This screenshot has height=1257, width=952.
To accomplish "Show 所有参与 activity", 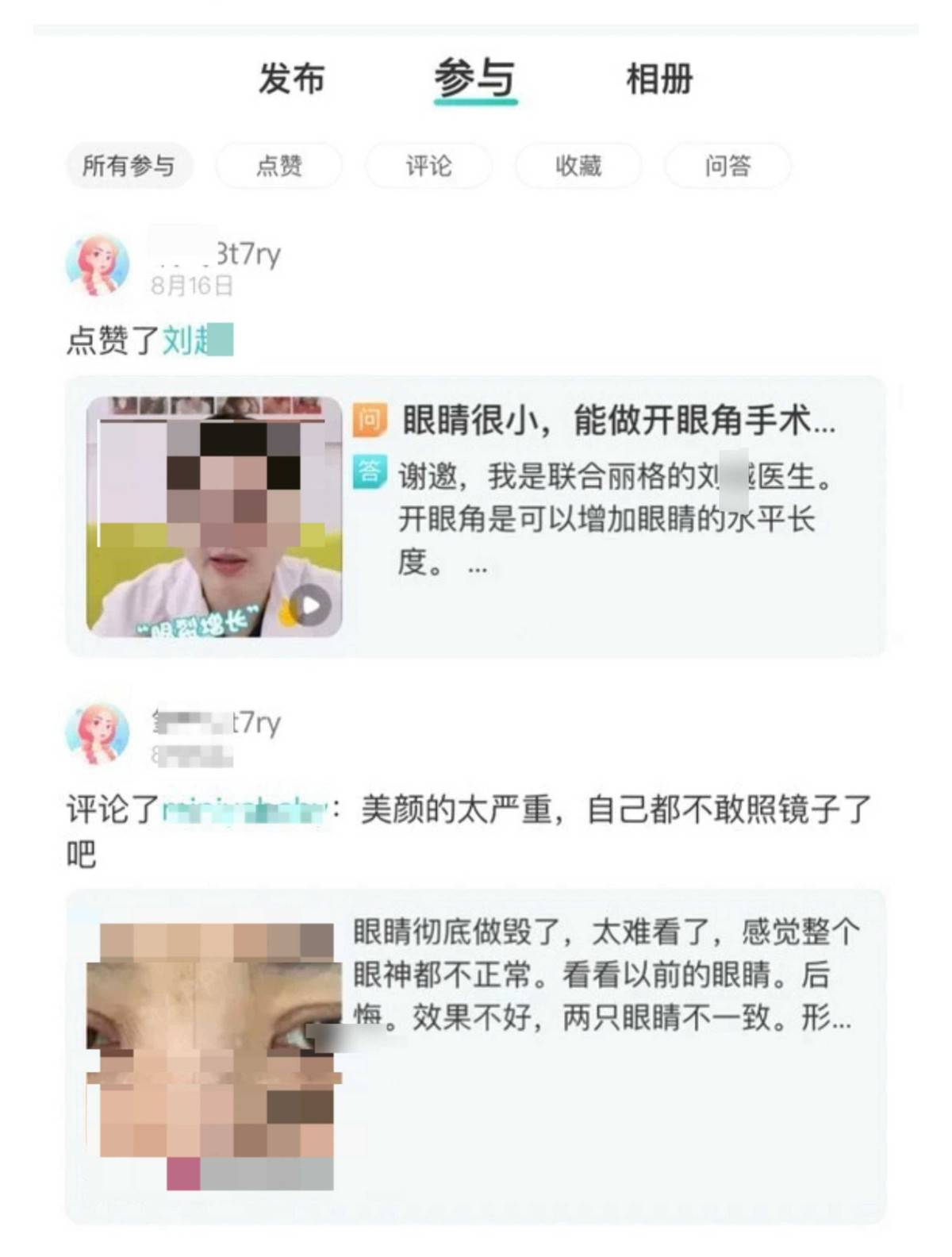I will pos(129,166).
